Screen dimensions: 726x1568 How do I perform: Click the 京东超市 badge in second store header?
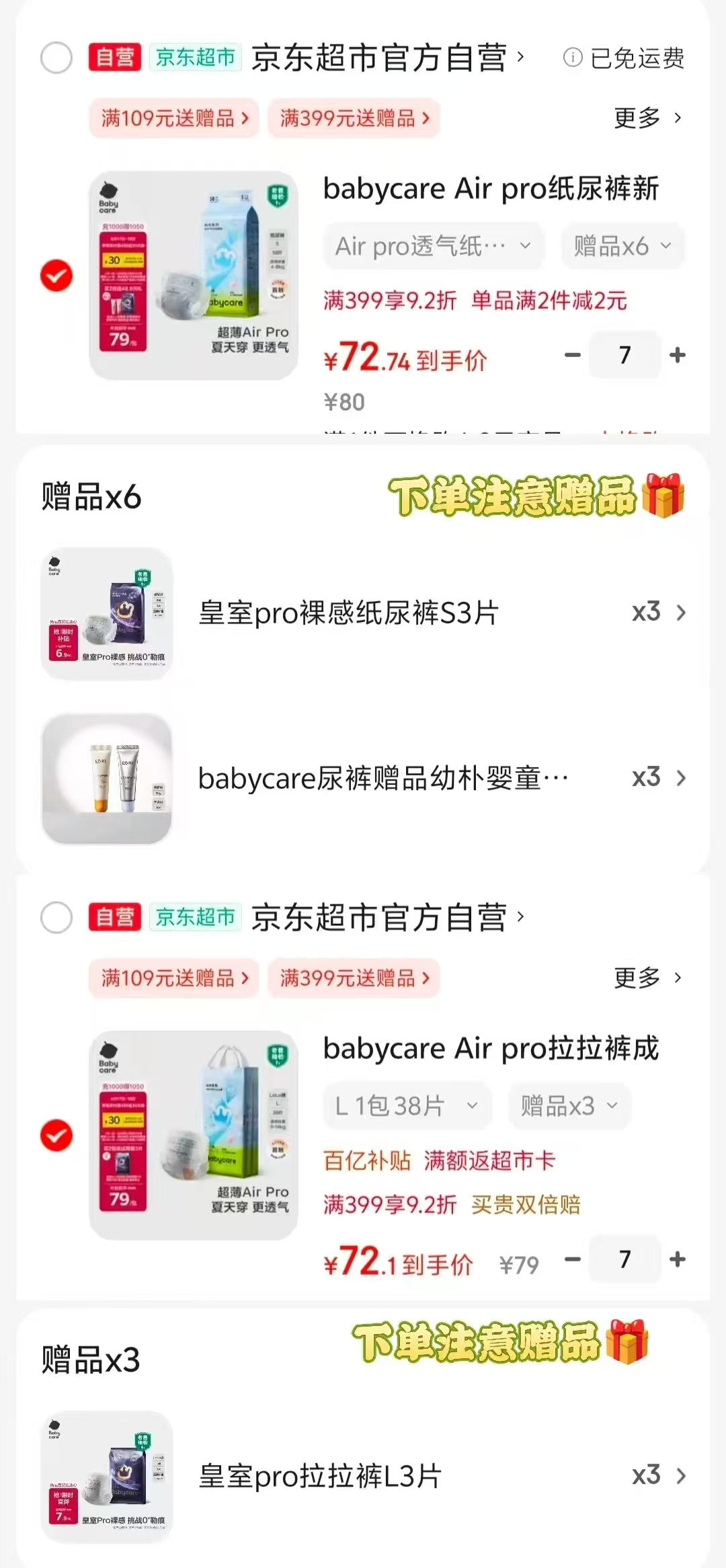195,917
